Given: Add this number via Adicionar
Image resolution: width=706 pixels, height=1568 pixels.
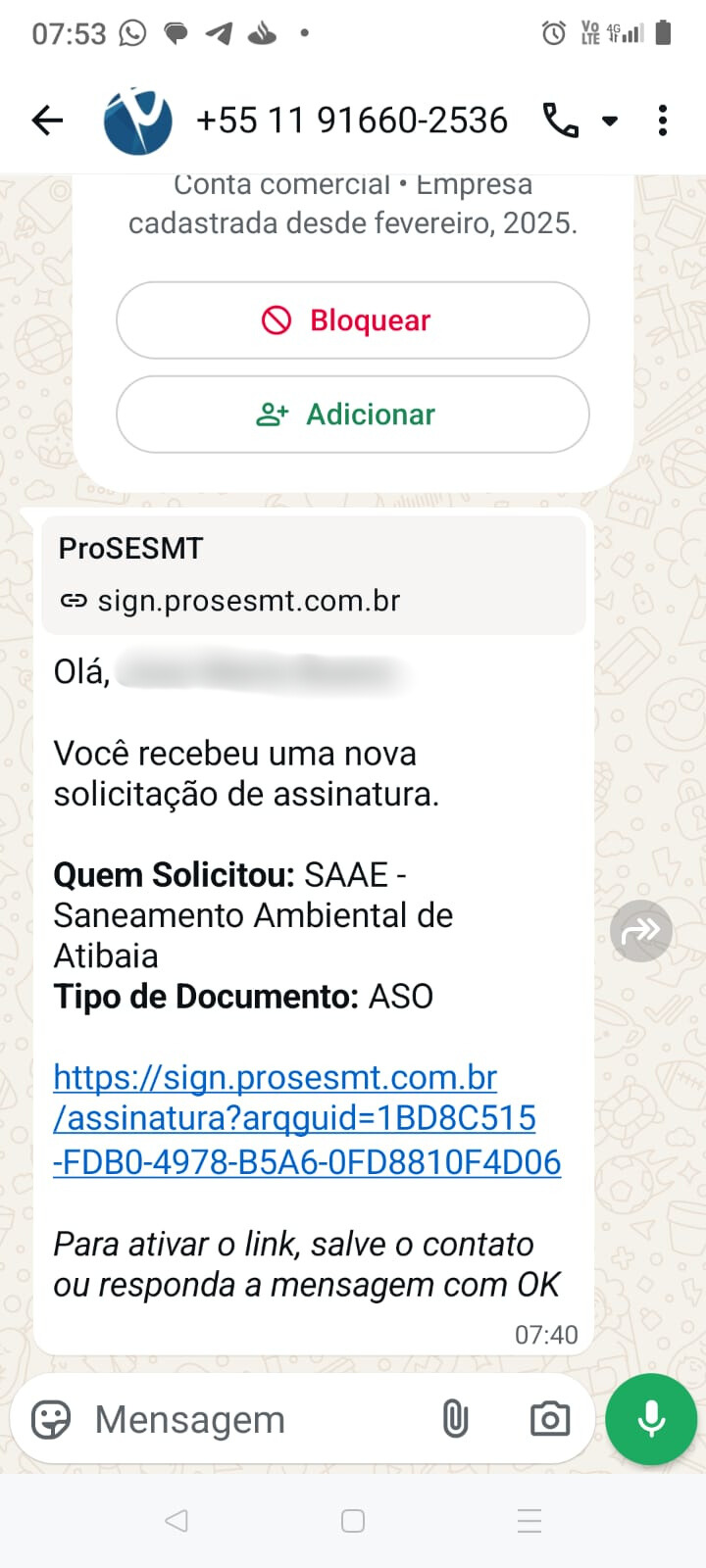Looking at the screenshot, I should click(353, 415).
